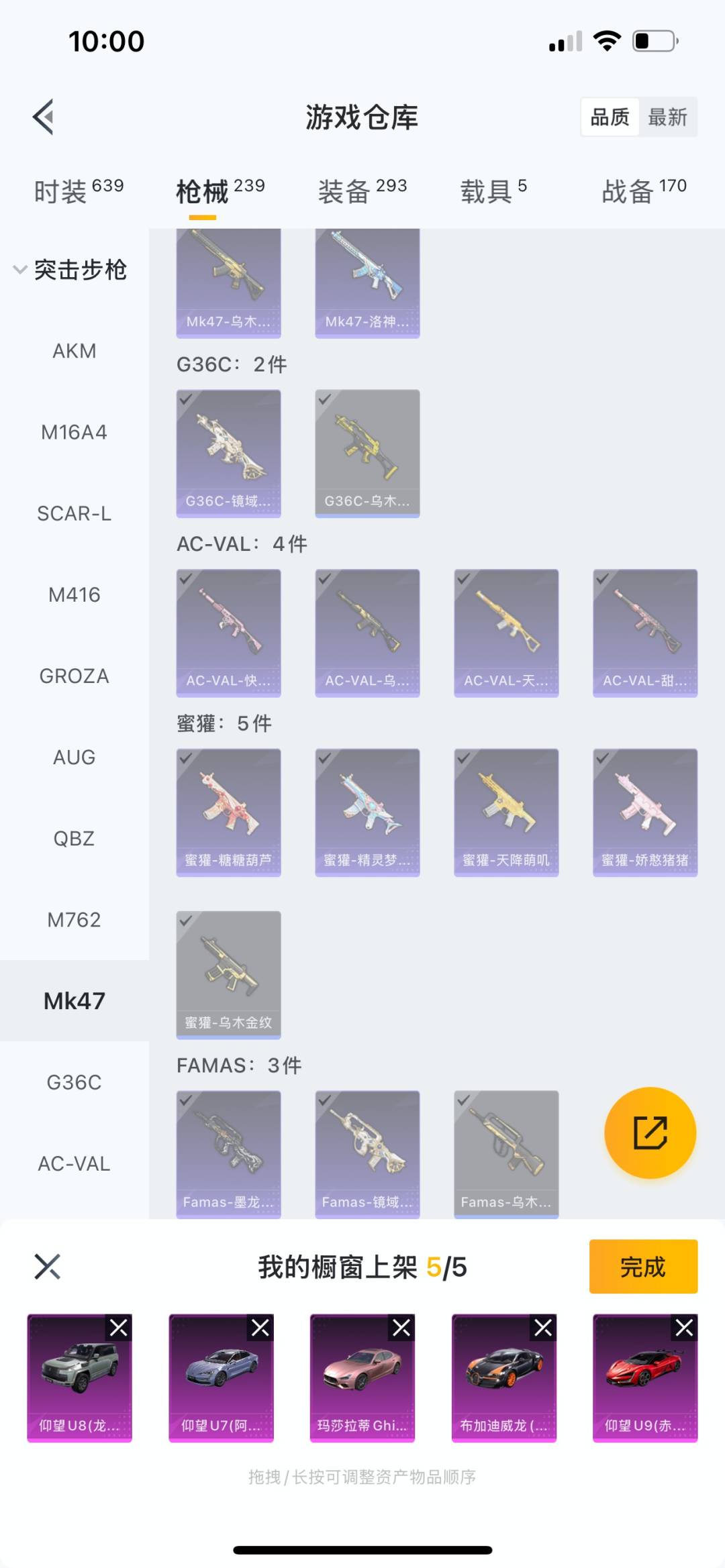The image size is (725, 1568).
Task: Open the 载具 tab
Action: pyautogui.click(x=493, y=191)
